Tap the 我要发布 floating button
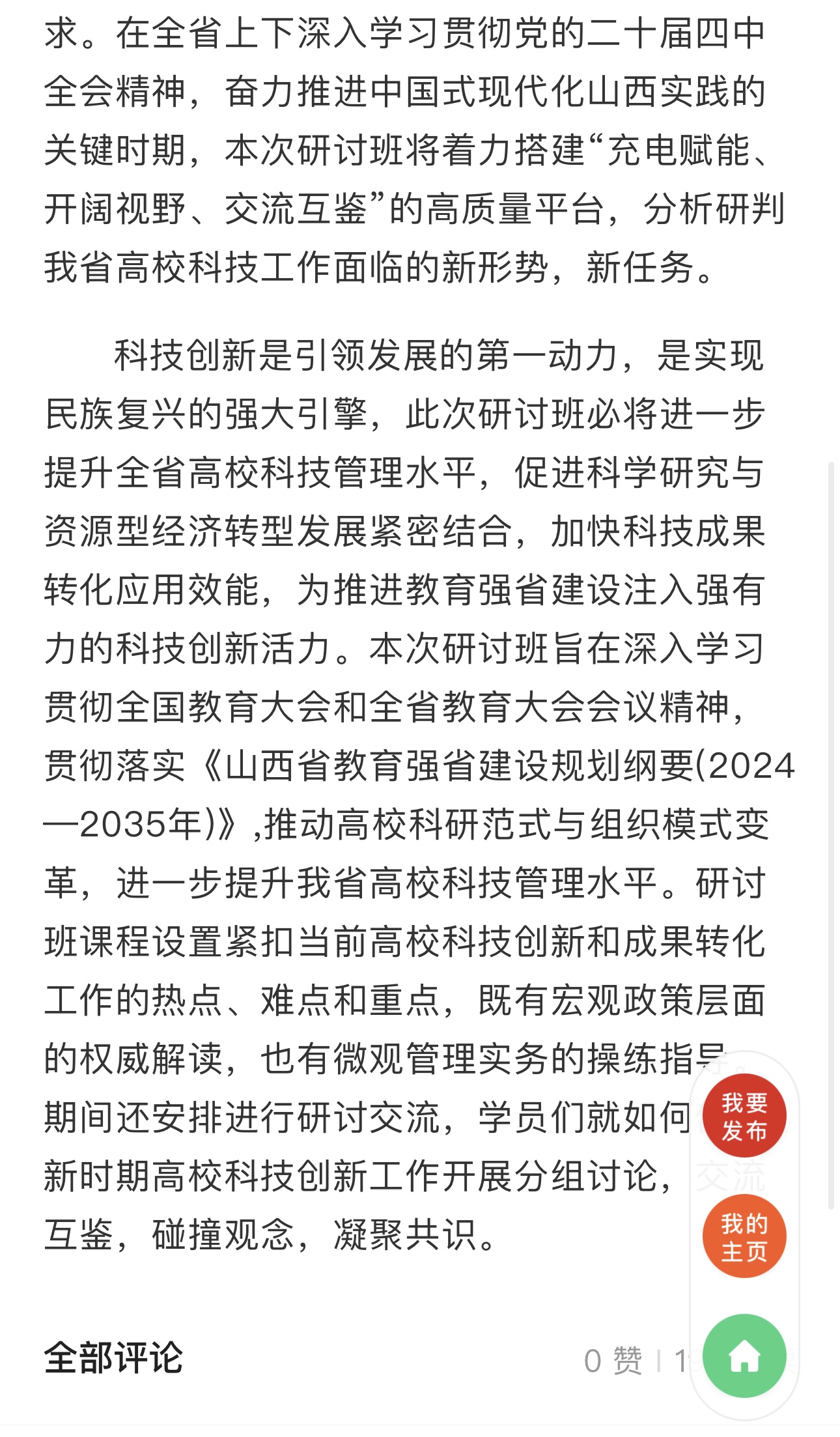The width and height of the screenshot is (840, 1437). tap(744, 1116)
